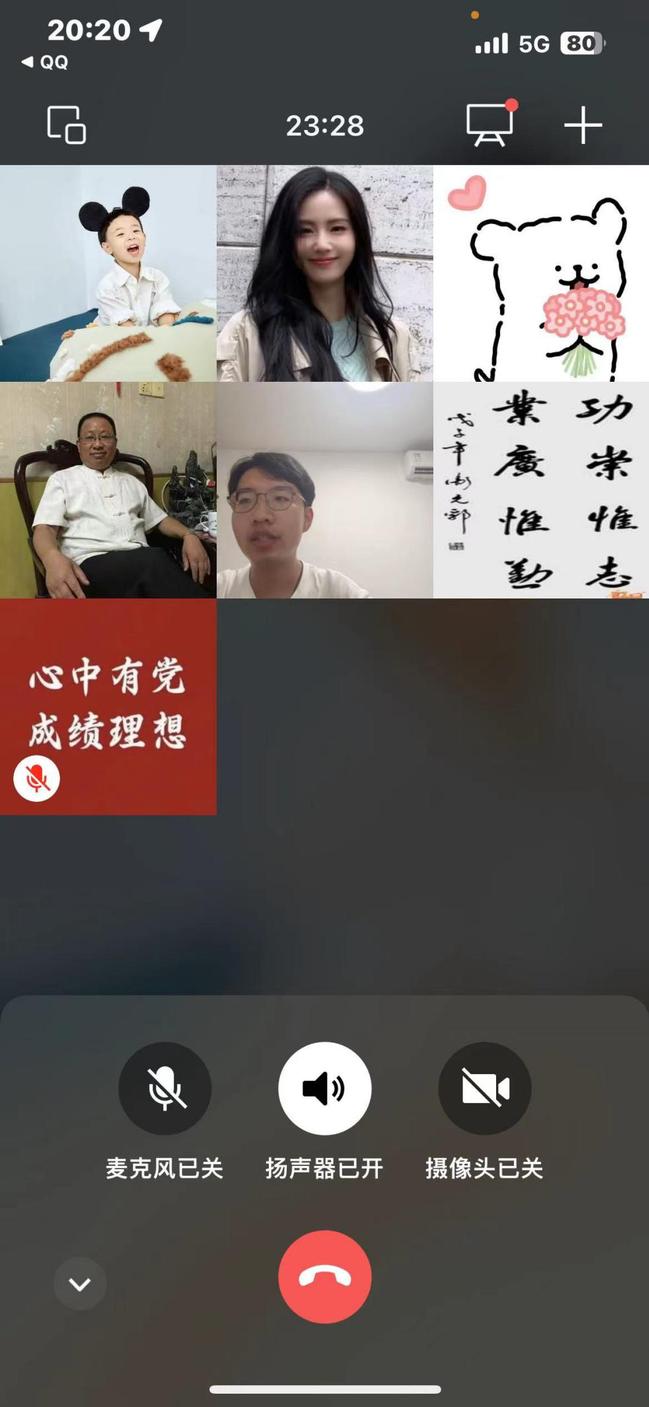Turn on the camera

tap(485, 1088)
